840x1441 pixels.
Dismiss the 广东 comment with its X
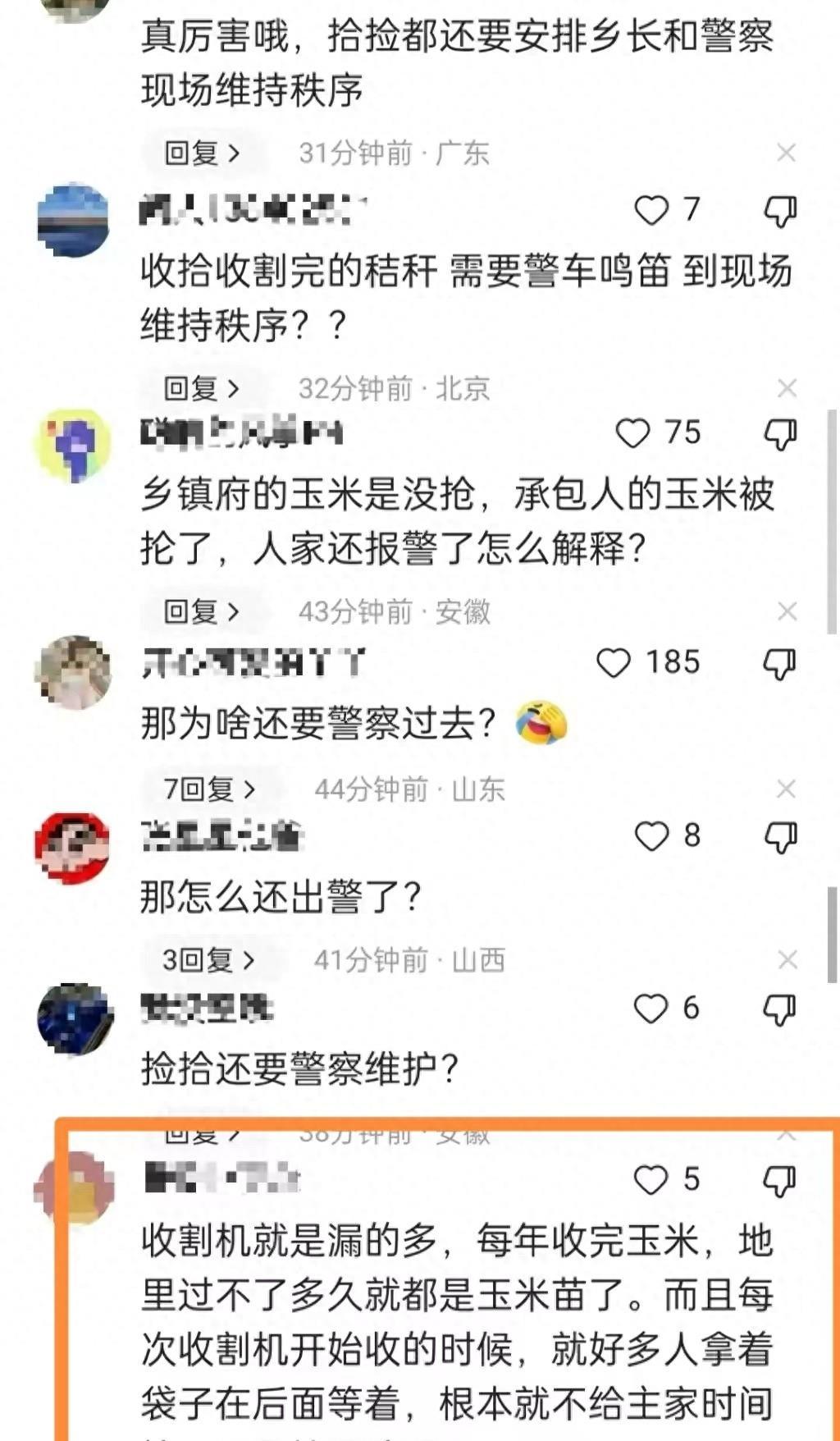click(787, 153)
